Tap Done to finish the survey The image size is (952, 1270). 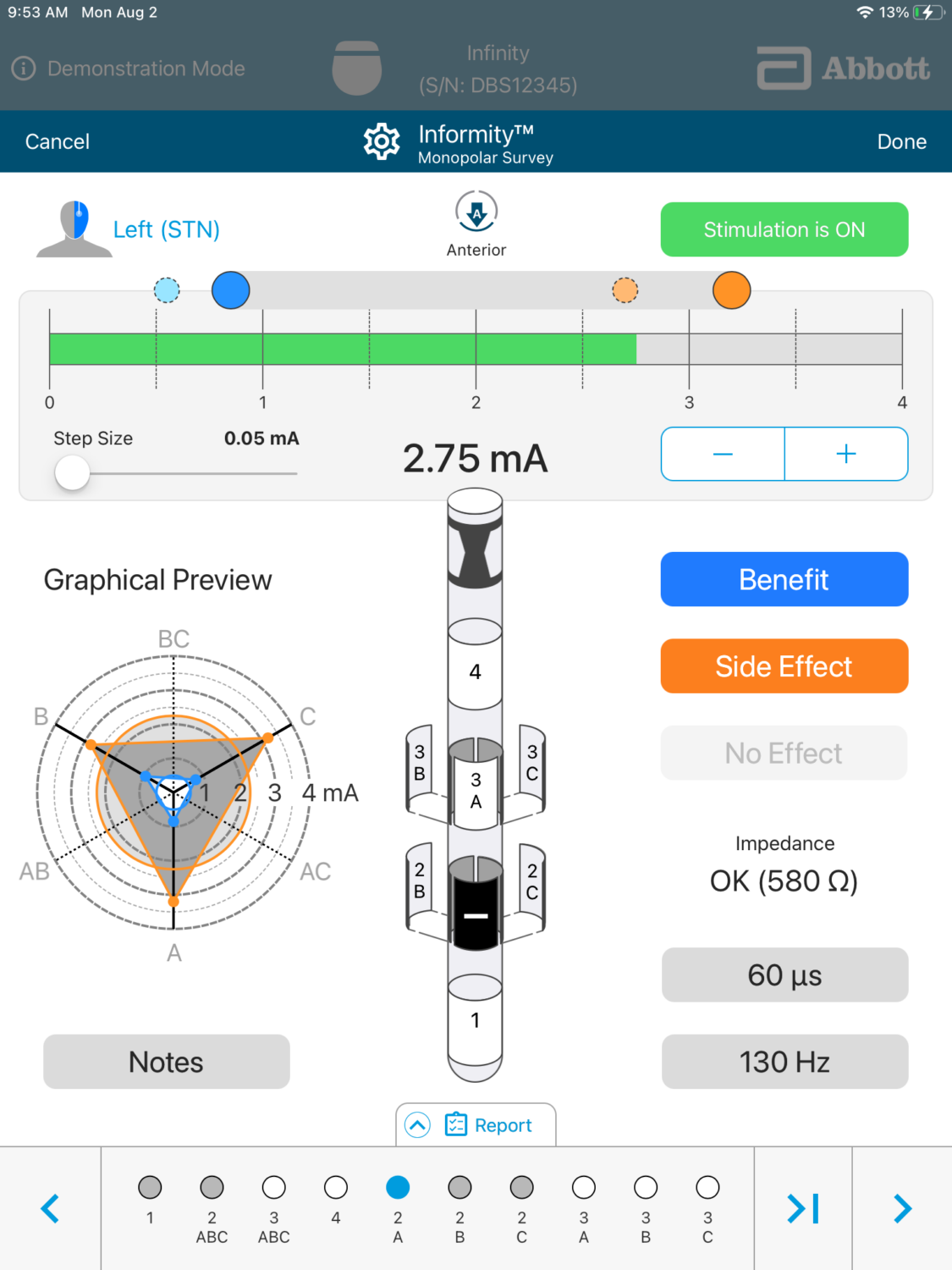point(901,141)
